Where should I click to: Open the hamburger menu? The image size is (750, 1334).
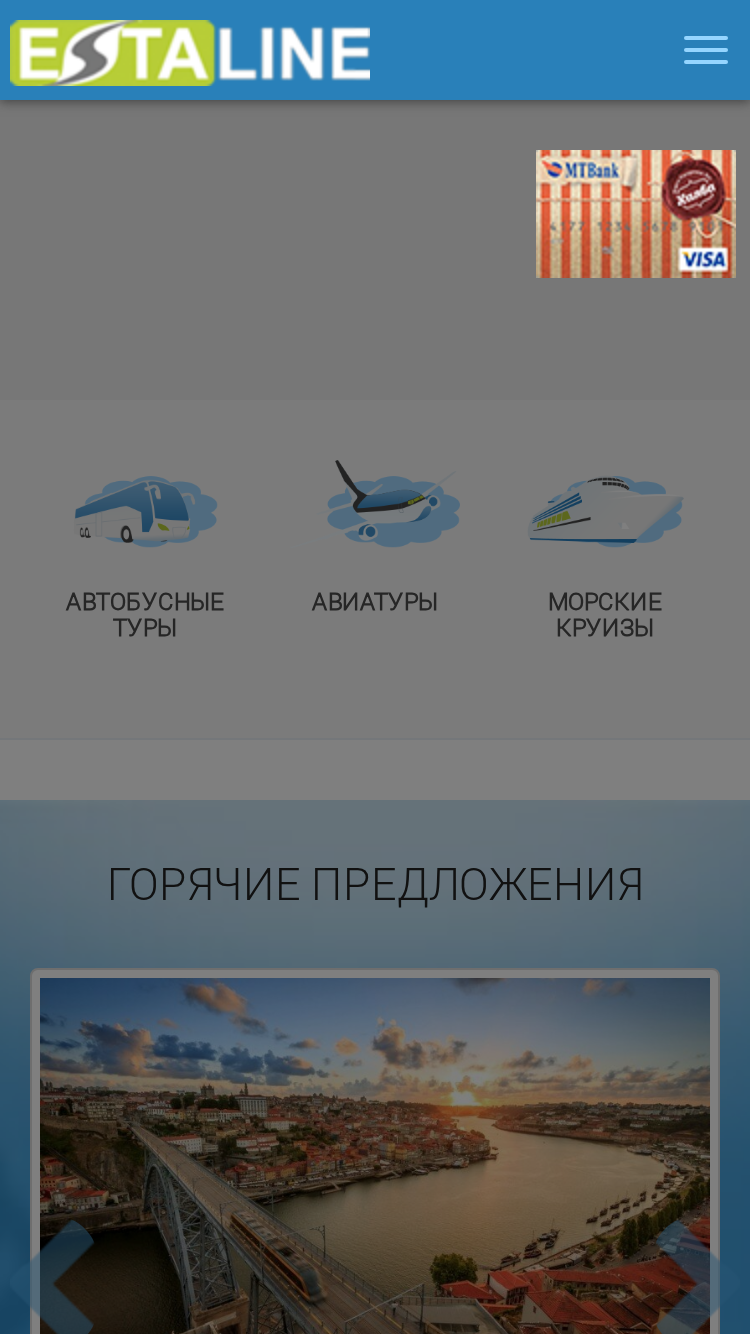click(x=706, y=50)
